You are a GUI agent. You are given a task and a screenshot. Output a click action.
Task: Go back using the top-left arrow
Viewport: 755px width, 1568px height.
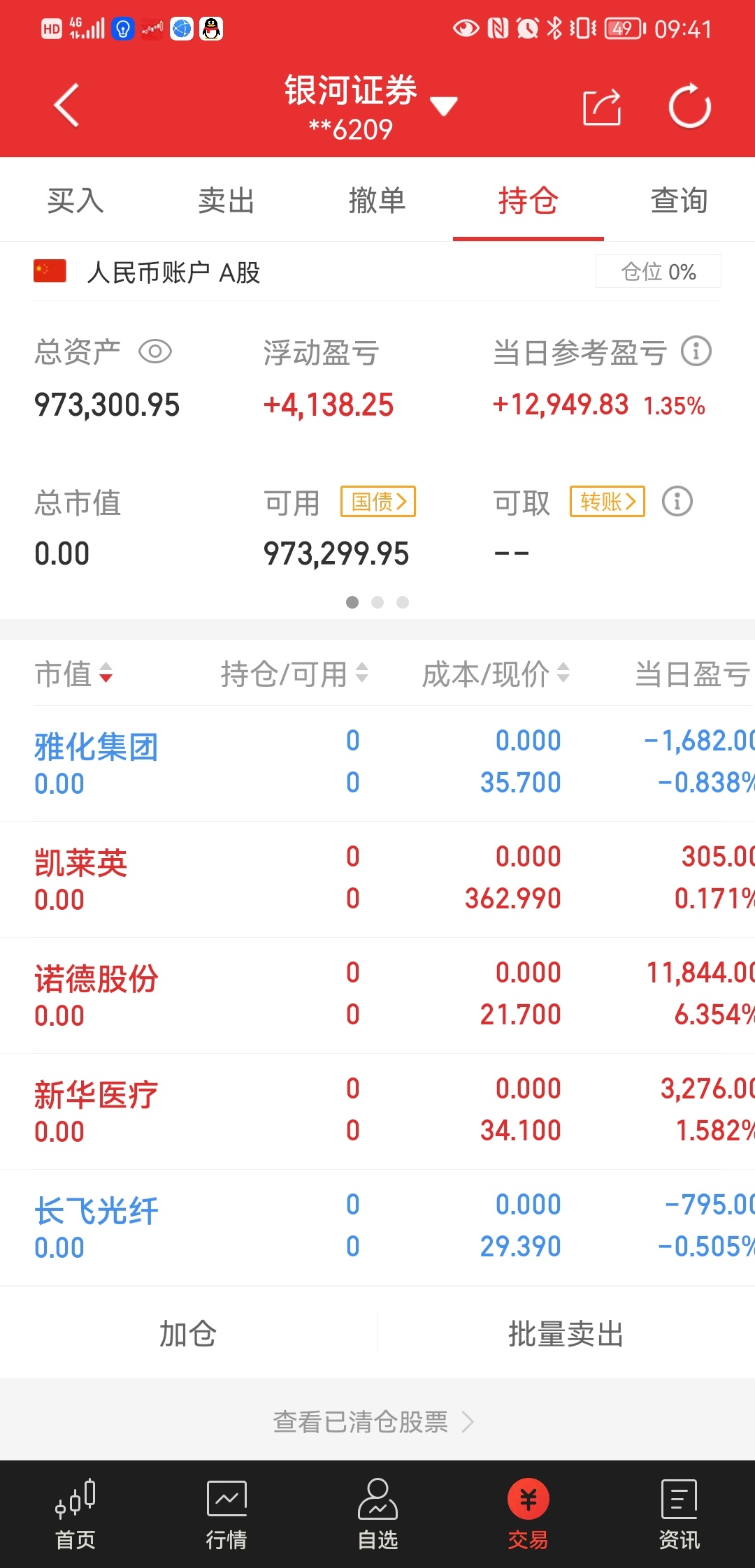coord(66,106)
